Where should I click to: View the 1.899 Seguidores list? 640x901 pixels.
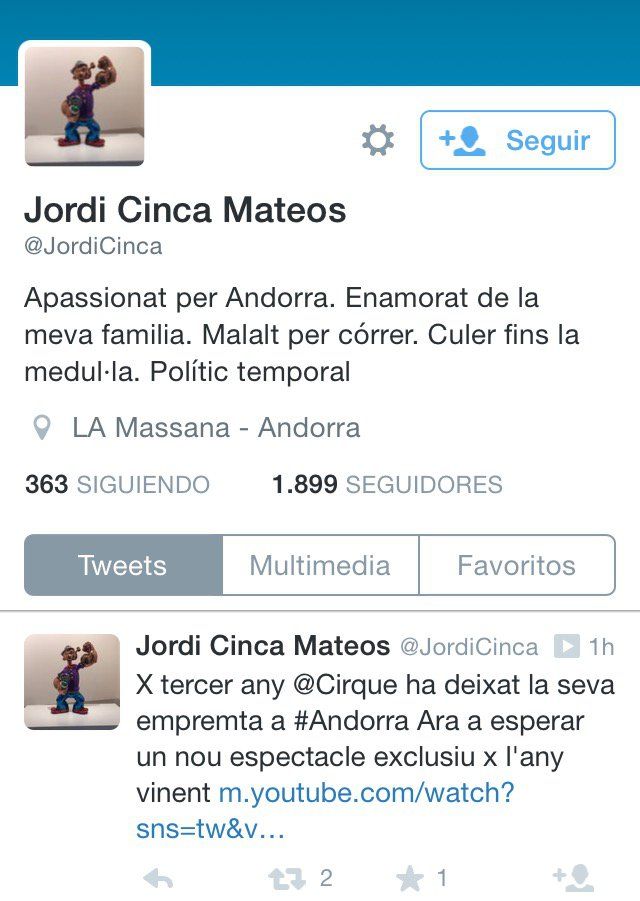pos(387,485)
